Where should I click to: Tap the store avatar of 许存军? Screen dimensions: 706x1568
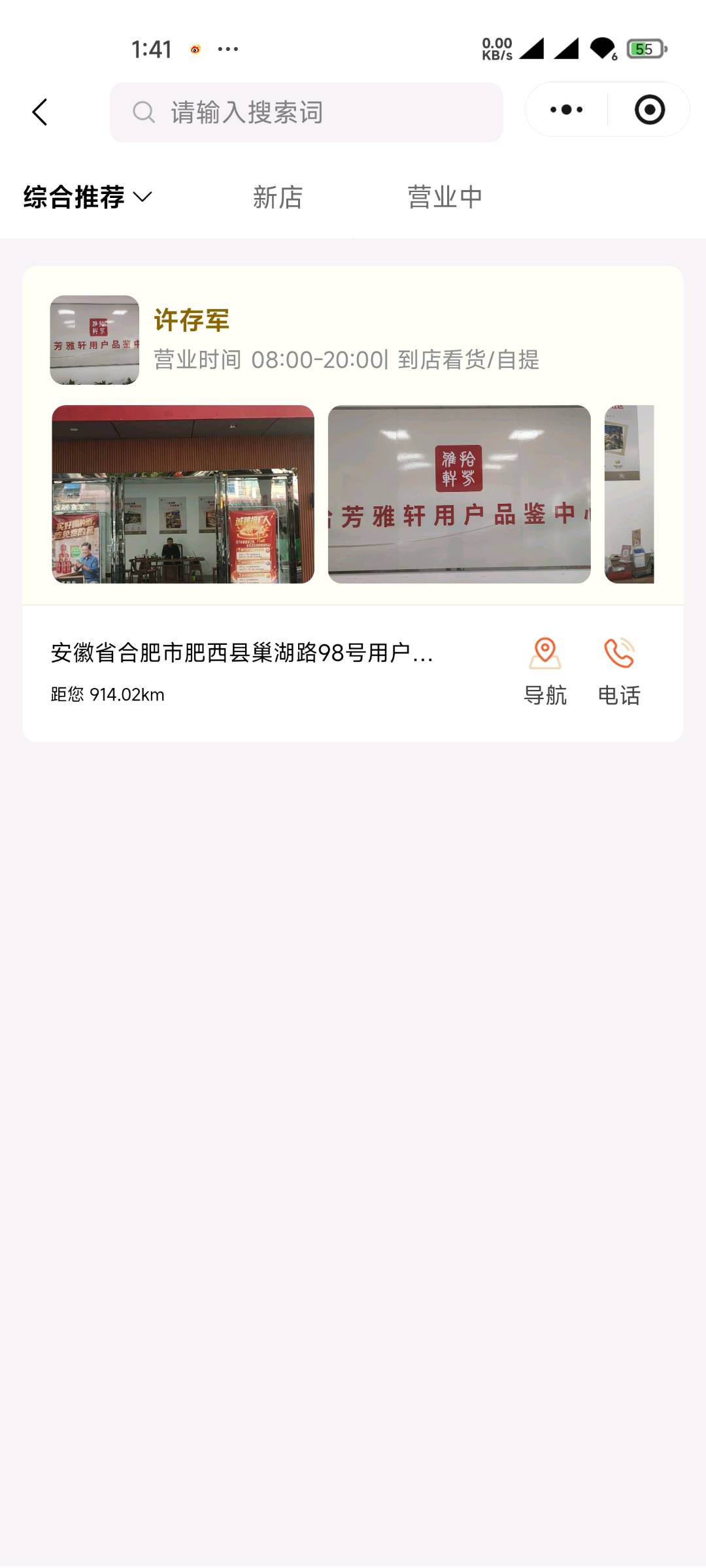pyautogui.click(x=93, y=339)
